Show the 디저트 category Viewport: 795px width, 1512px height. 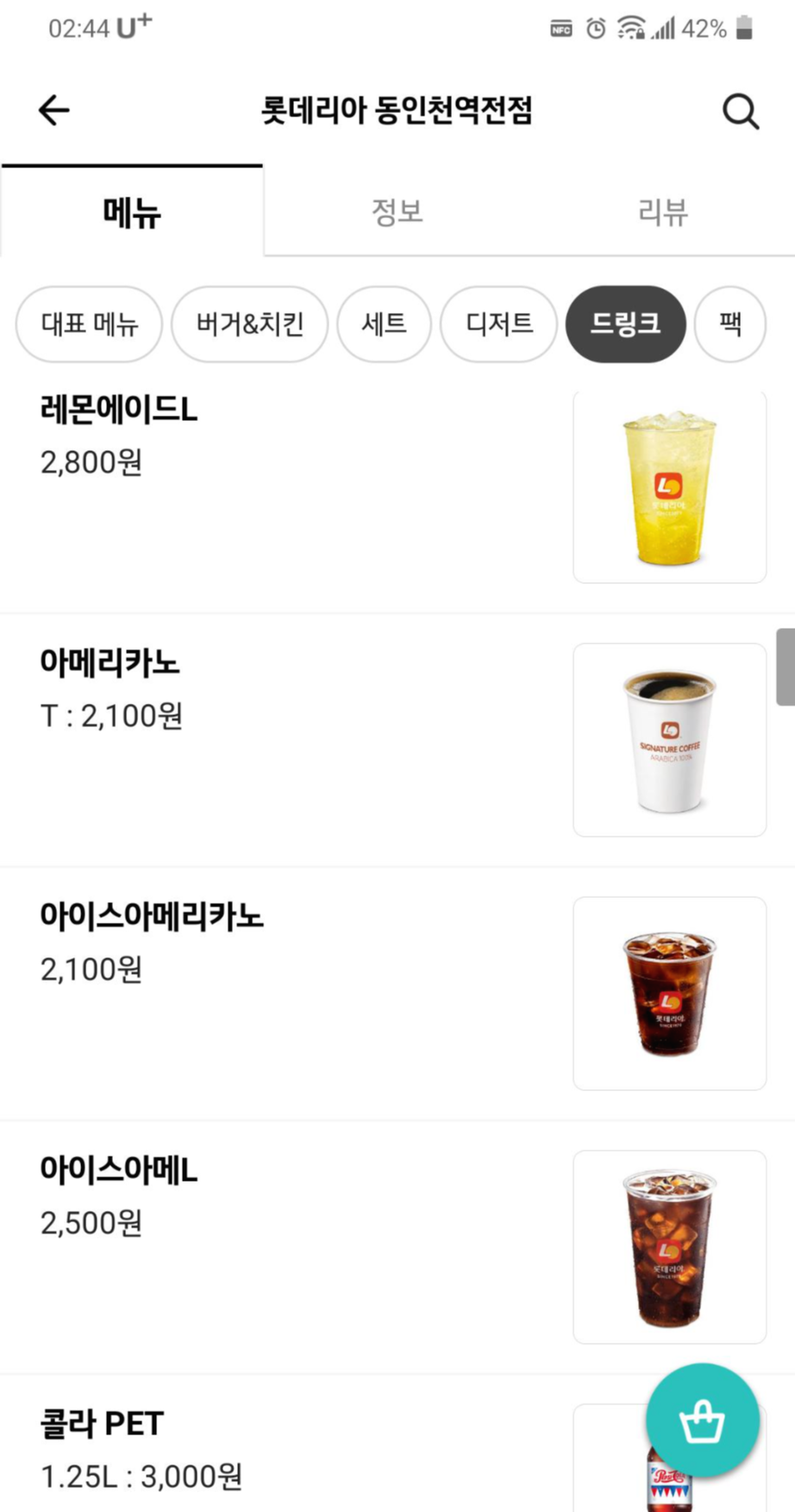pyautogui.click(x=499, y=324)
